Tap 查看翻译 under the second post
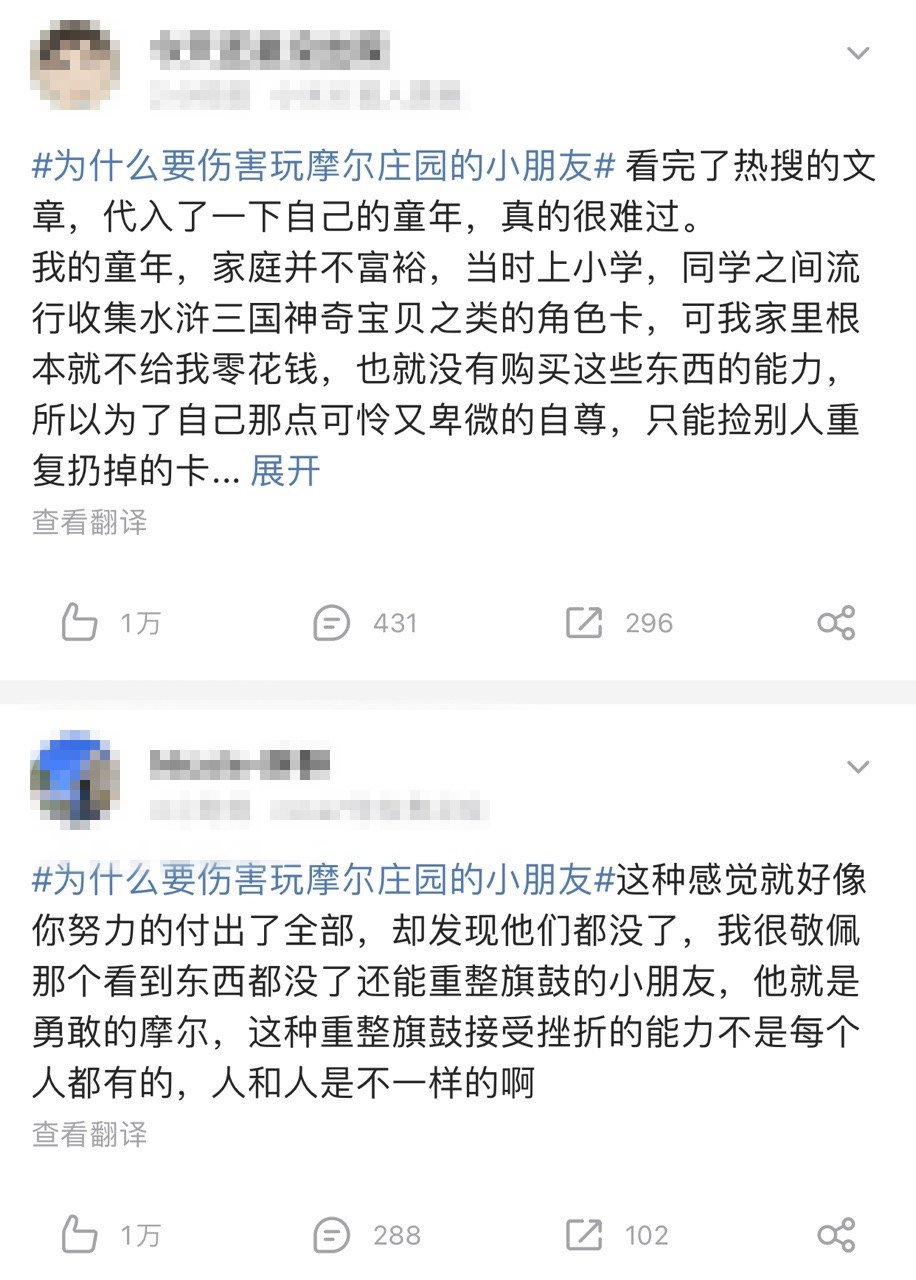The width and height of the screenshot is (916, 1280). 89,1134
